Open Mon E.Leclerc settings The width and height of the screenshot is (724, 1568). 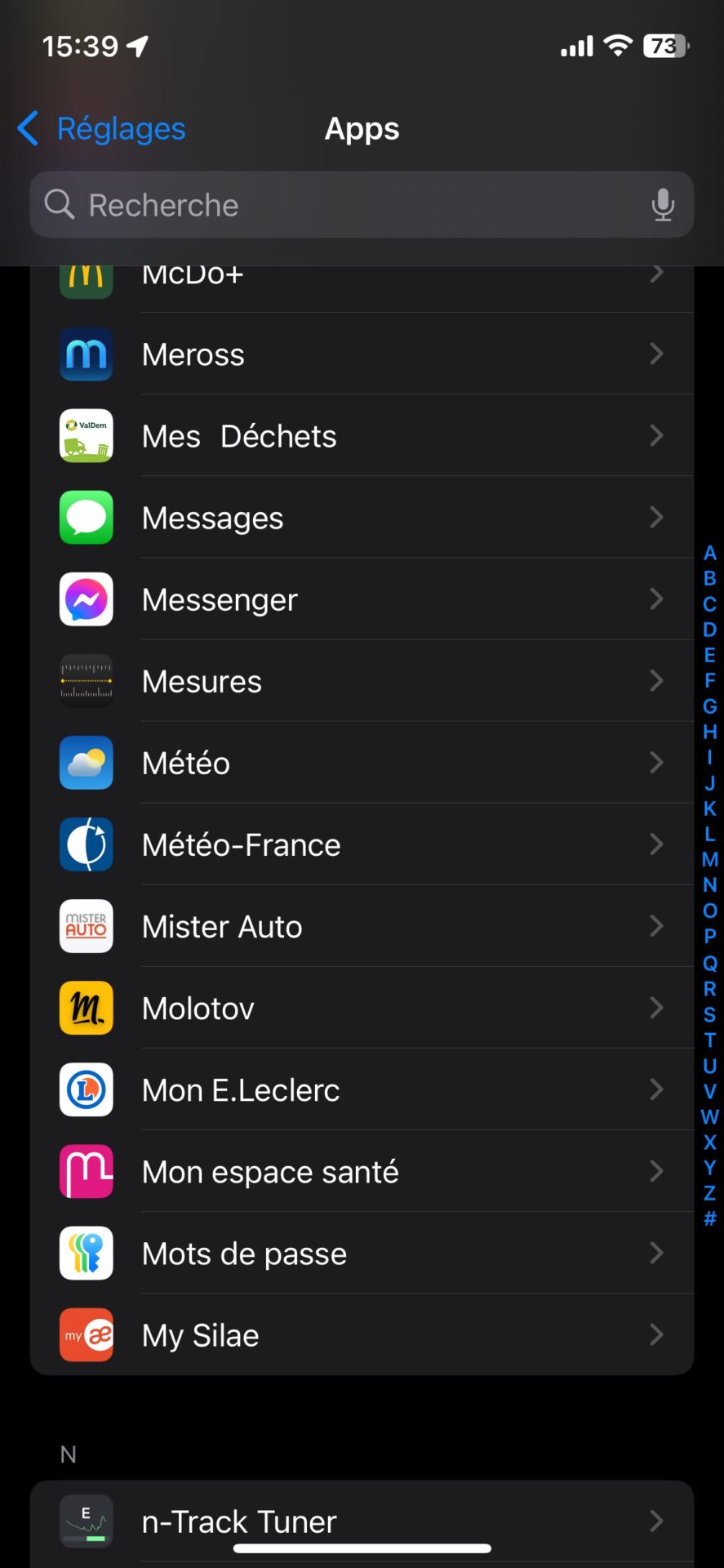pyautogui.click(x=362, y=1089)
